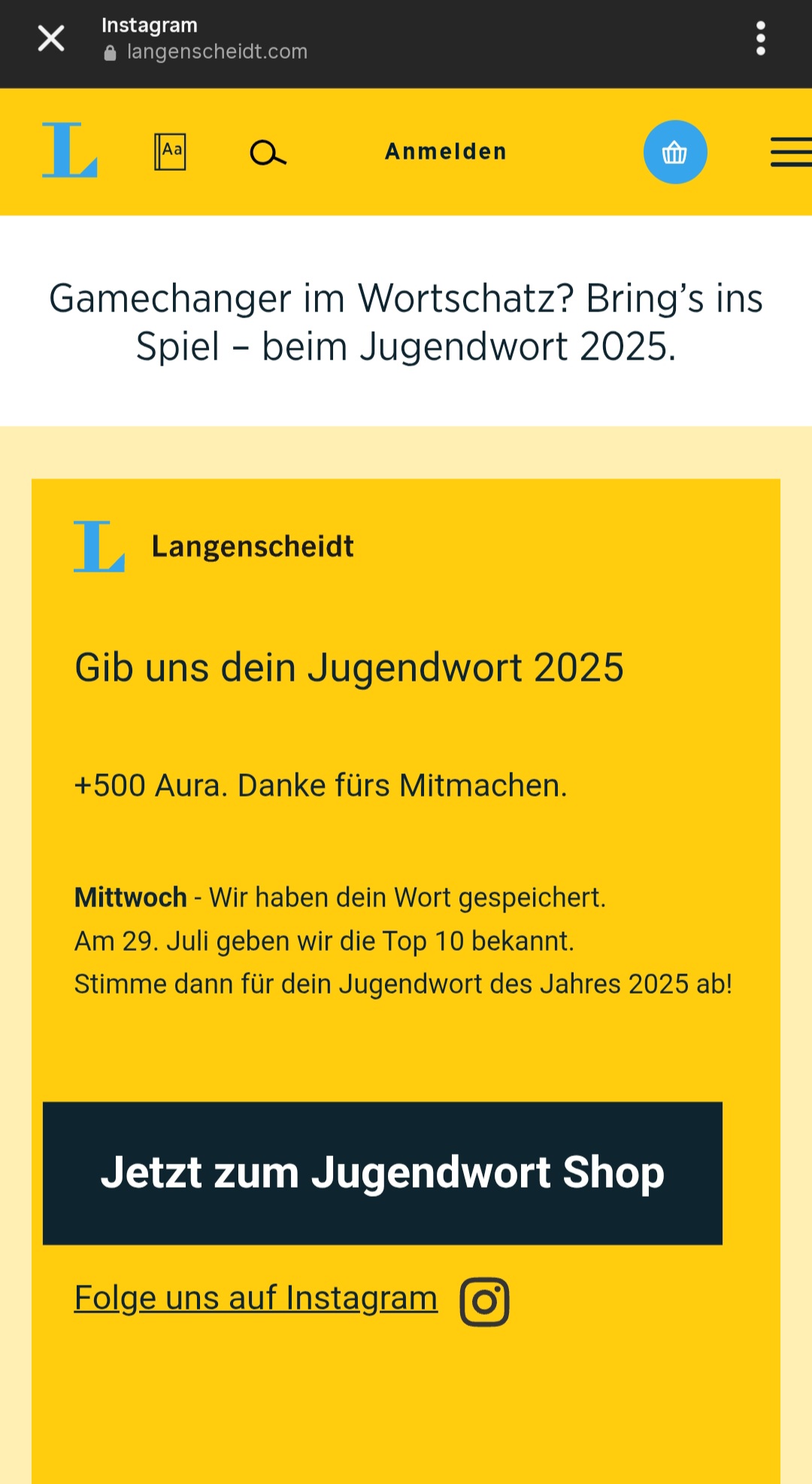The width and height of the screenshot is (812, 1484).
Task: Open the browser overflow menu
Action: (760, 38)
